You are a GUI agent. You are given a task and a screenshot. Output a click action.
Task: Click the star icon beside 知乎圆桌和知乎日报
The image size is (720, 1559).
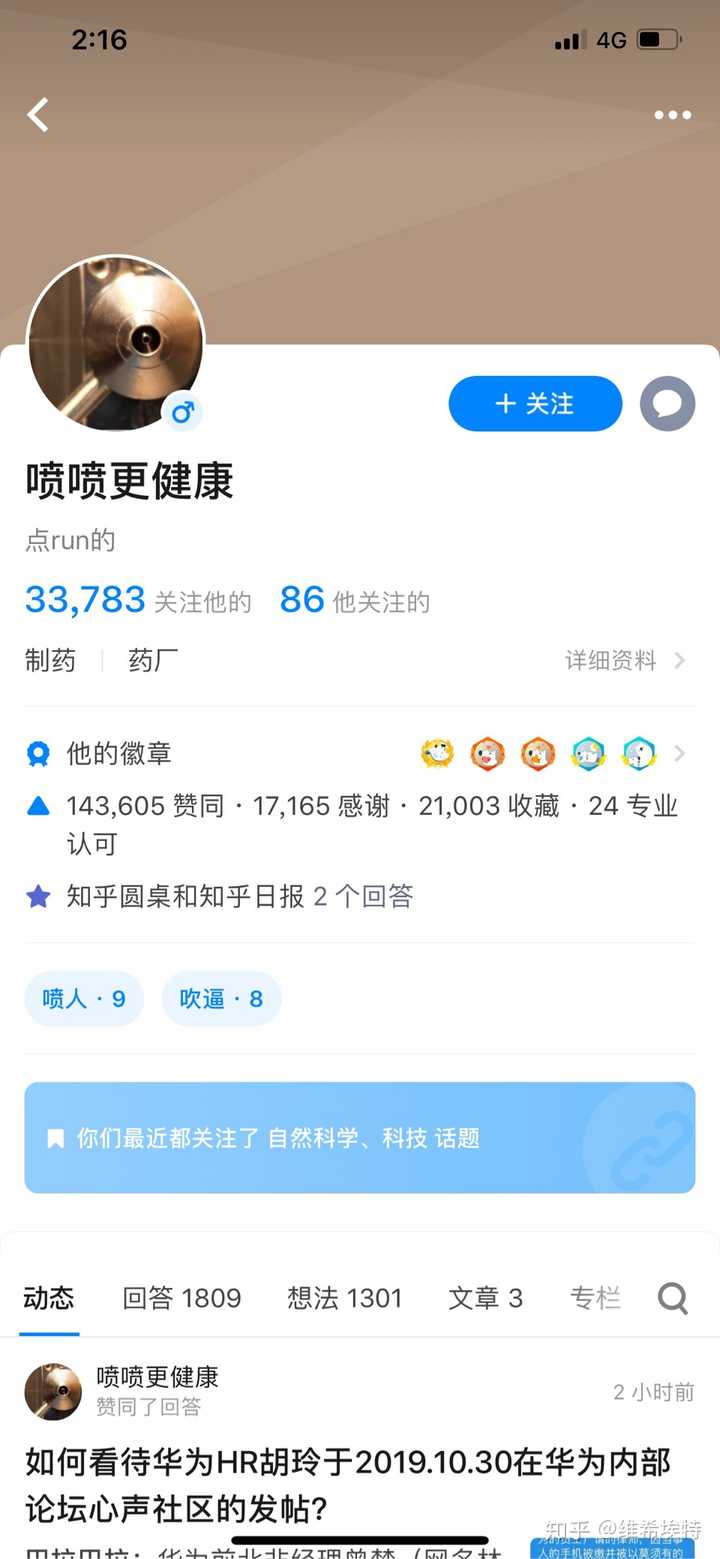[x=36, y=897]
